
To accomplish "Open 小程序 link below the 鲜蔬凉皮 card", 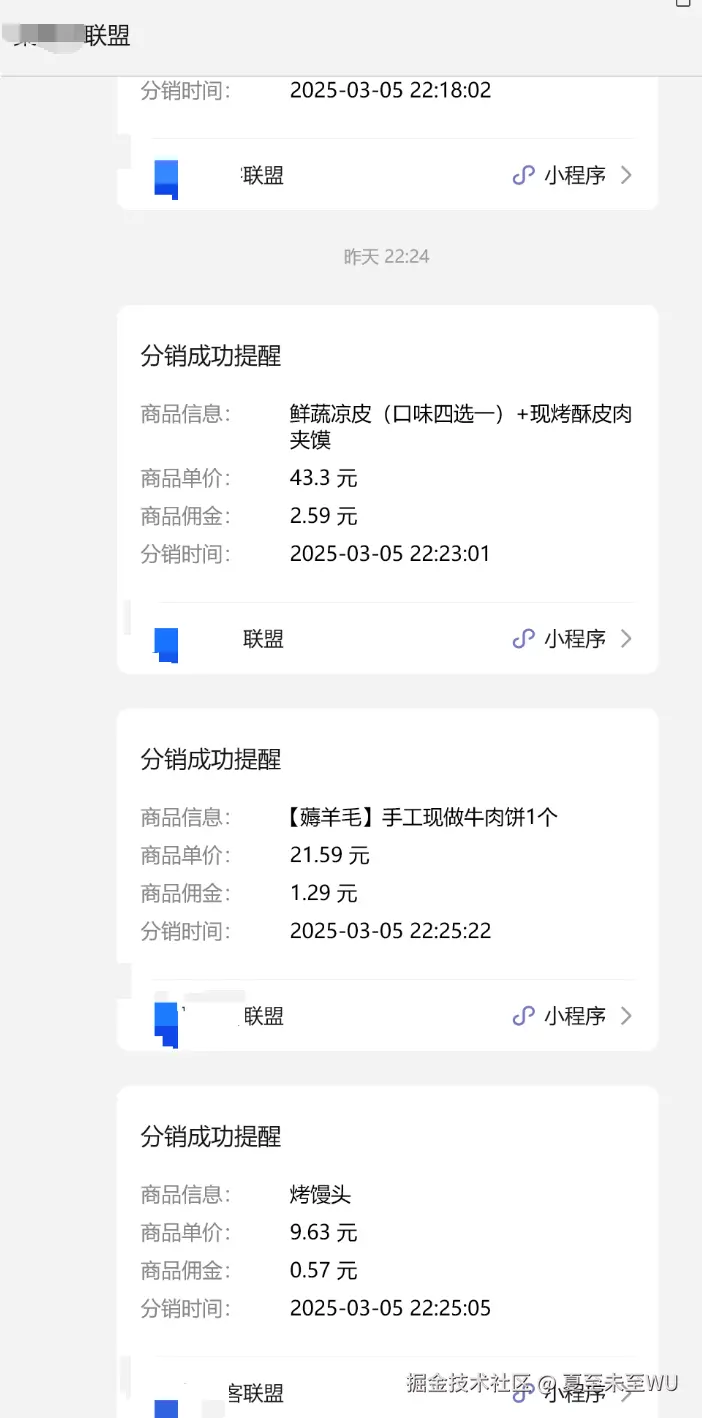I will [572, 639].
